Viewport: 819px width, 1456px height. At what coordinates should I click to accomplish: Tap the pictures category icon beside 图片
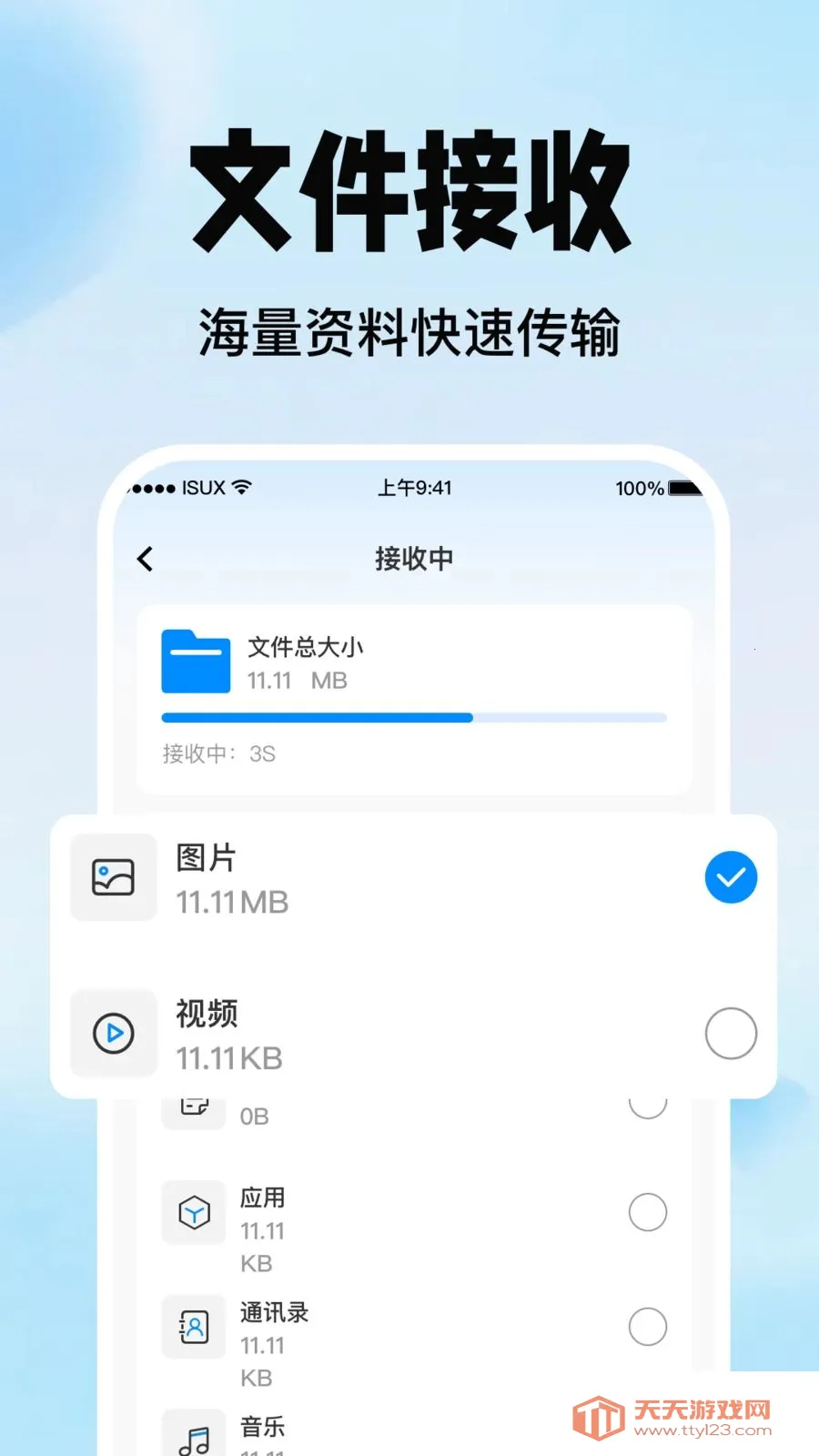(x=112, y=876)
